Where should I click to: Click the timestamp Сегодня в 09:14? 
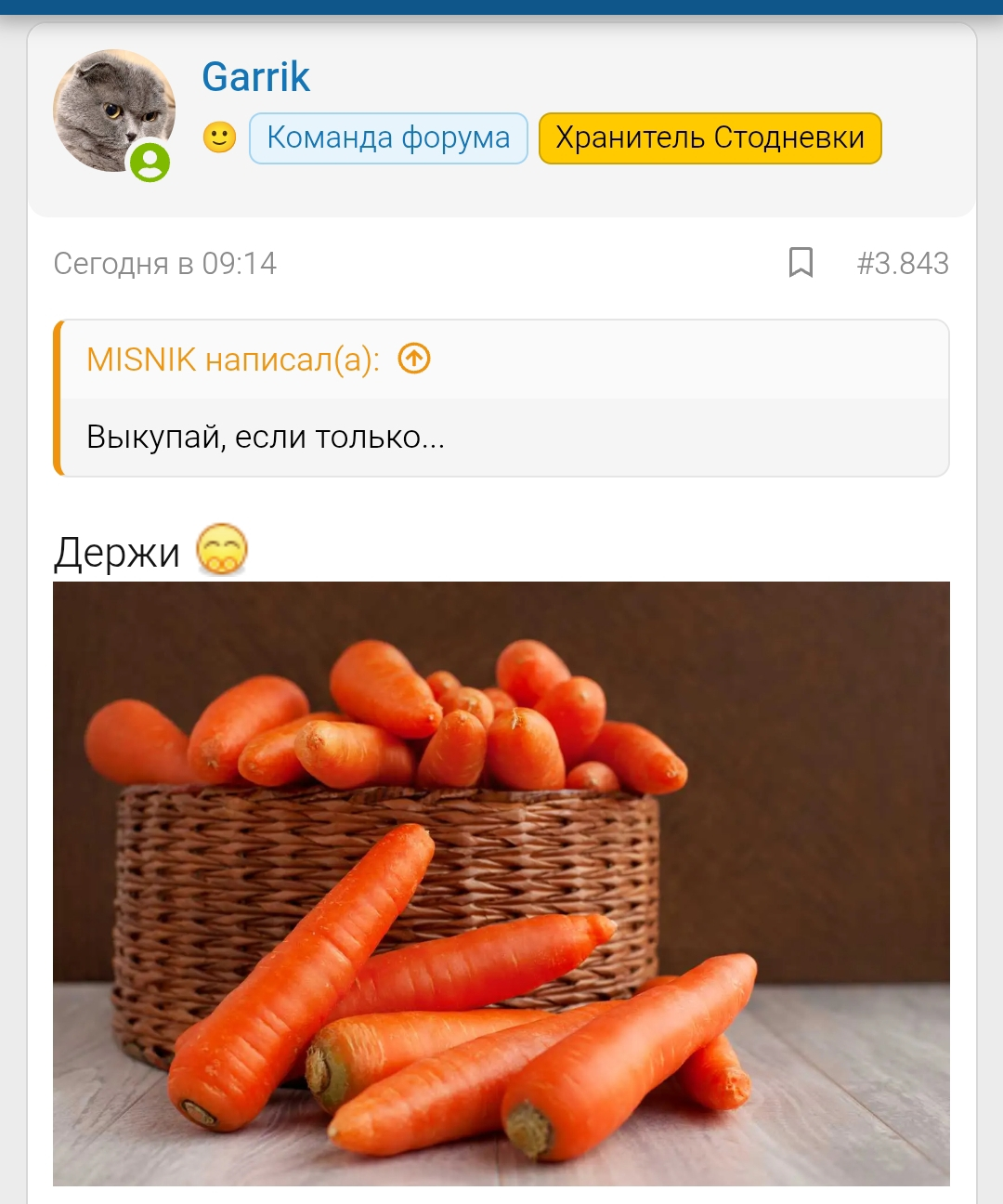pos(165,264)
